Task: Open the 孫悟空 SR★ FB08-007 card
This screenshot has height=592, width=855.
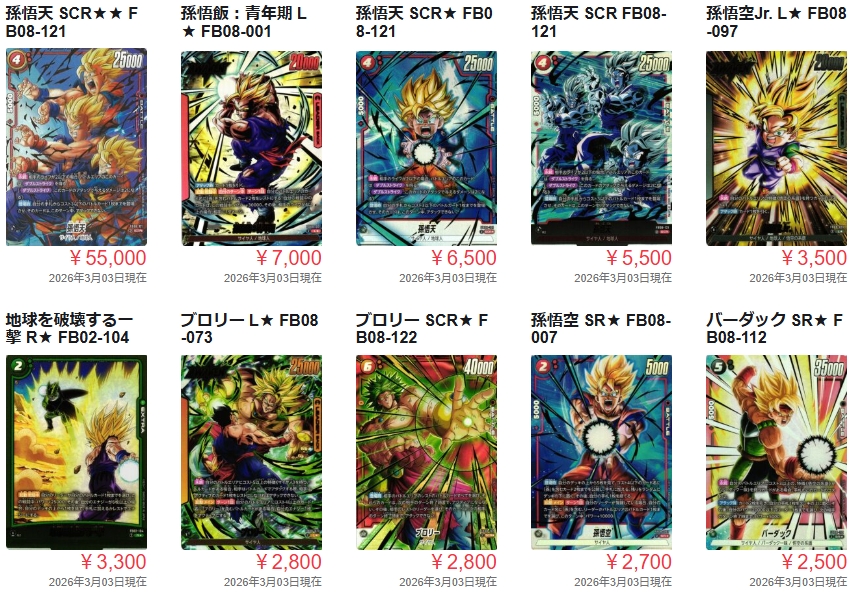Action: (601, 452)
